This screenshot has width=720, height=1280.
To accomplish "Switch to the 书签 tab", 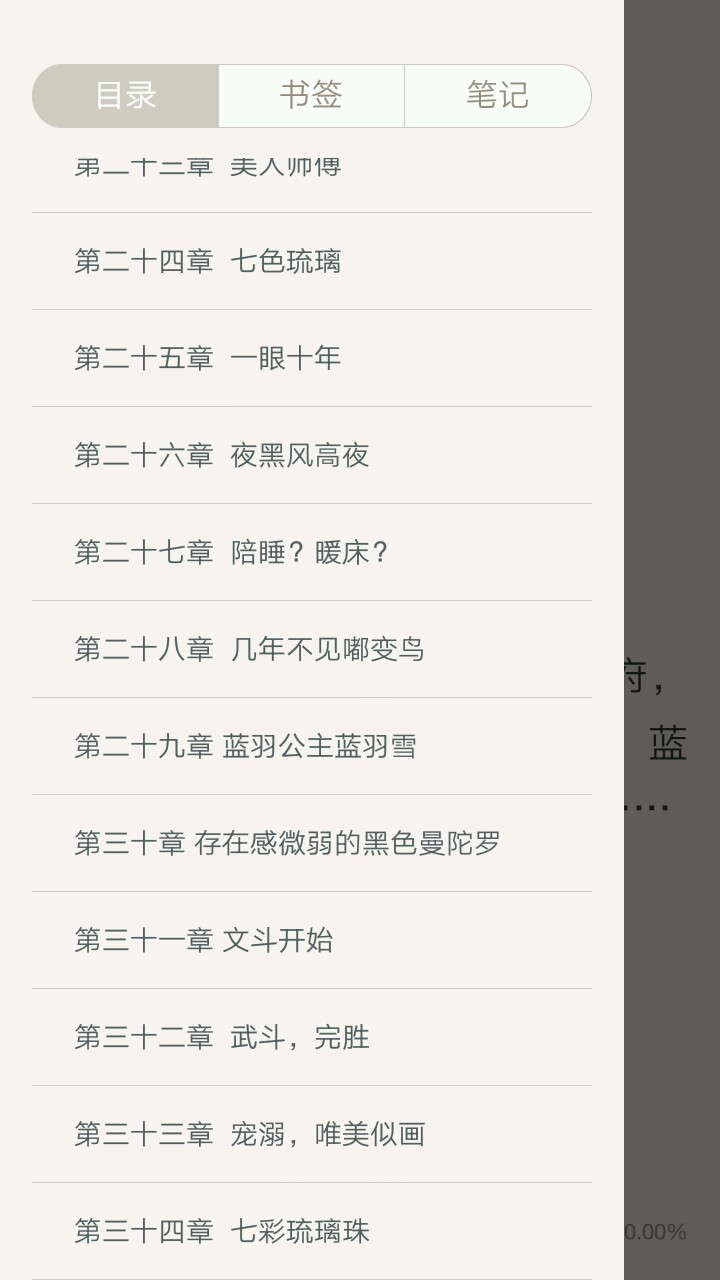I will tap(311, 96).
